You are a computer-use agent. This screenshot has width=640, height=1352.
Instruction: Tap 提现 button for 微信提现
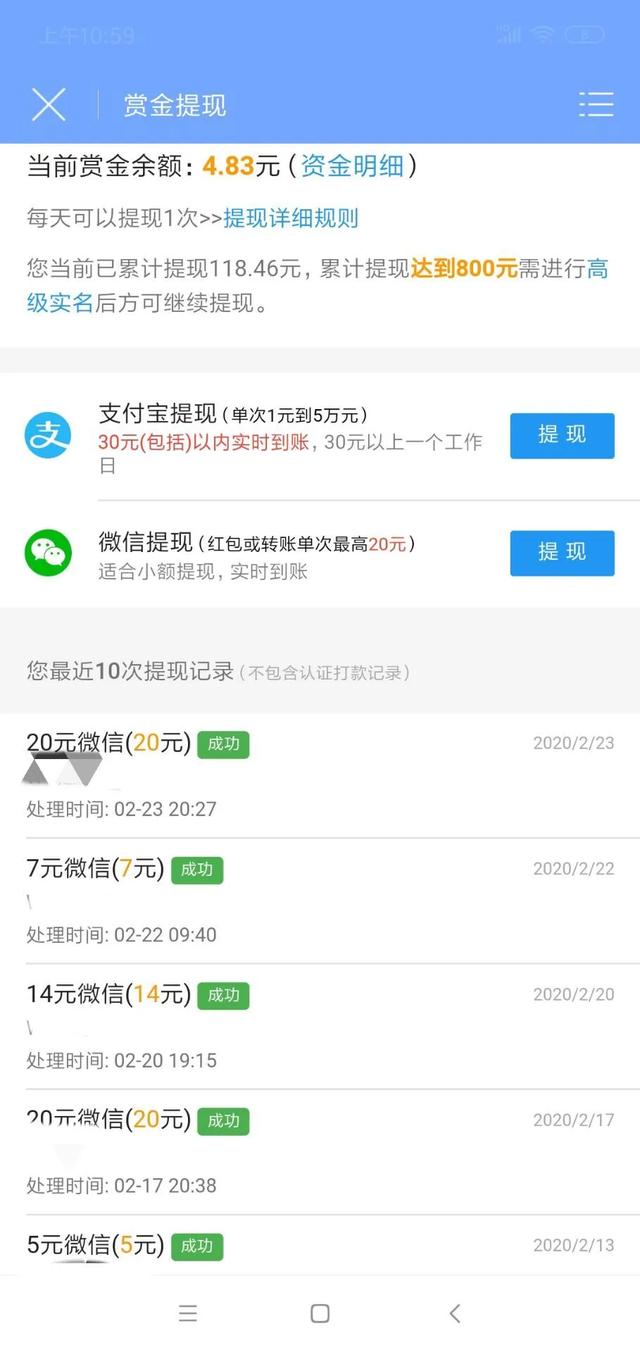[x=562, y=552]
